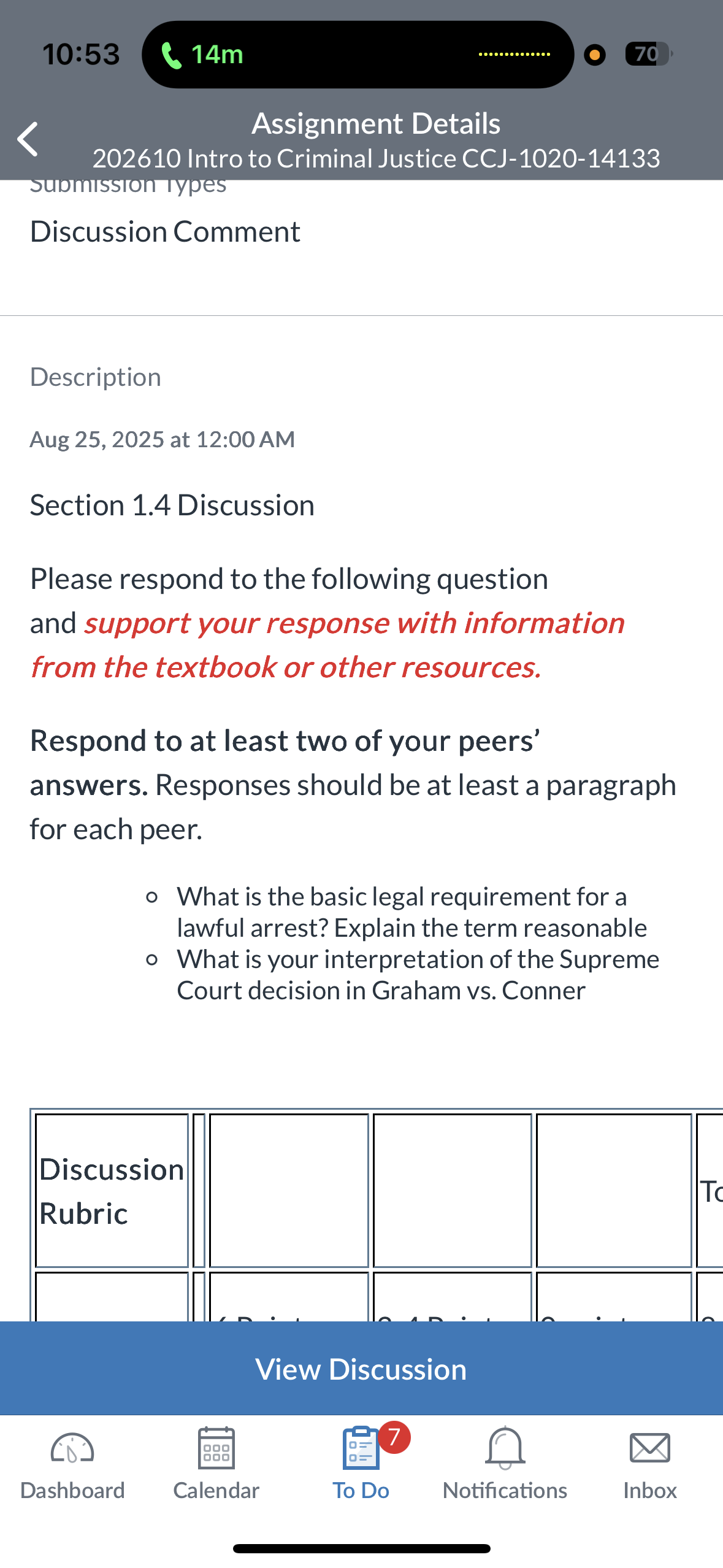Screen dimensions: 723x1568
Task: Tap the View Discussion button
Action: [361, 1368]
